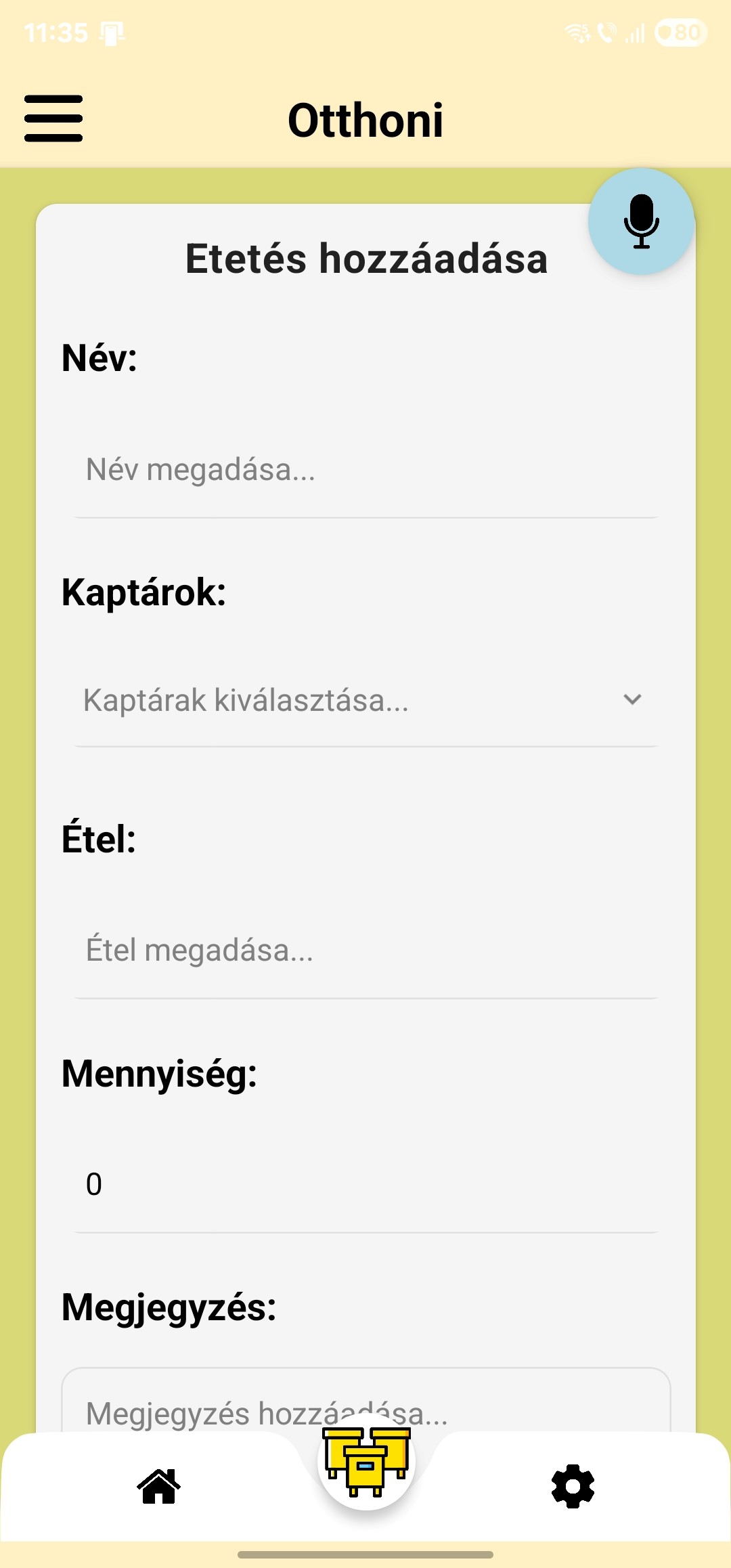Viewport: 731px width, 1568px height.
Task: Open the beehives center tab
Action: coord(366,1462)
